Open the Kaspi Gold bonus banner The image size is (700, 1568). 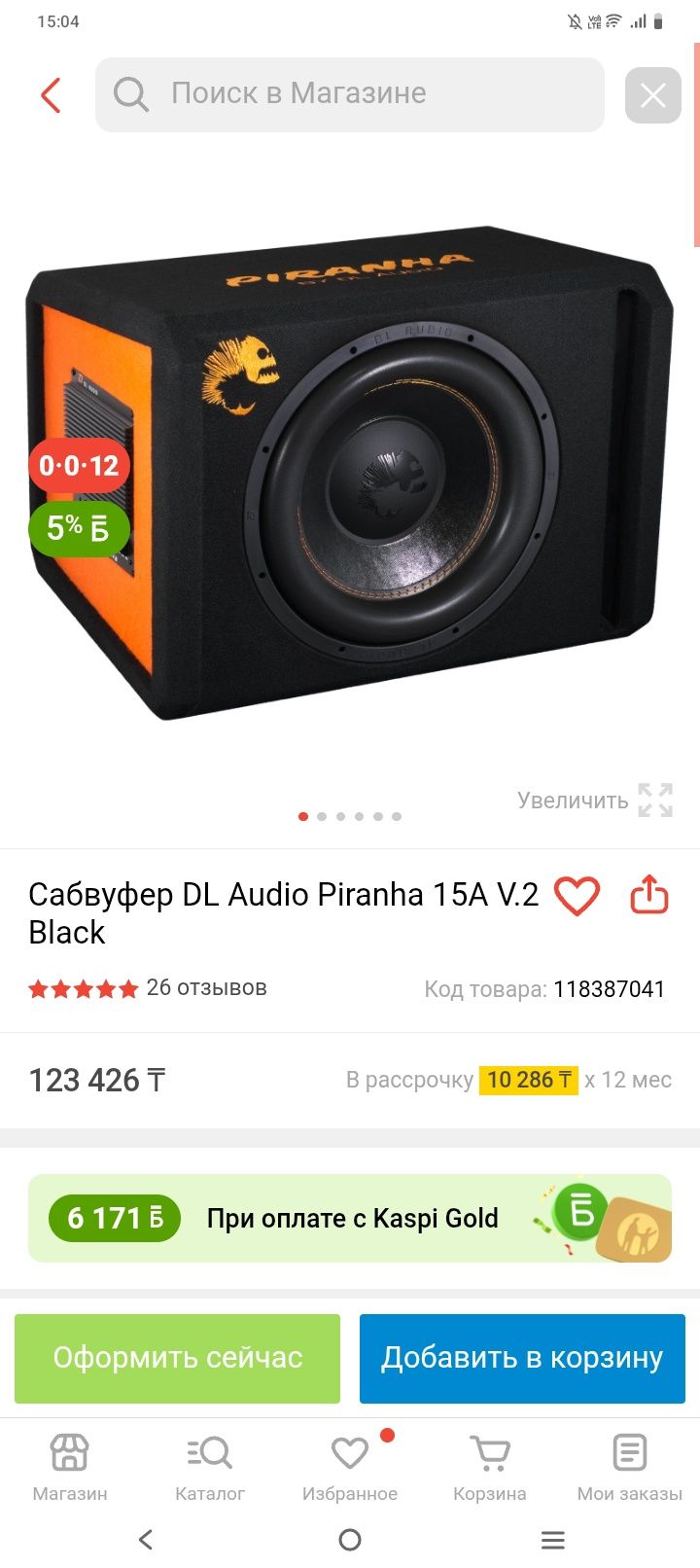click(350, 1218)
